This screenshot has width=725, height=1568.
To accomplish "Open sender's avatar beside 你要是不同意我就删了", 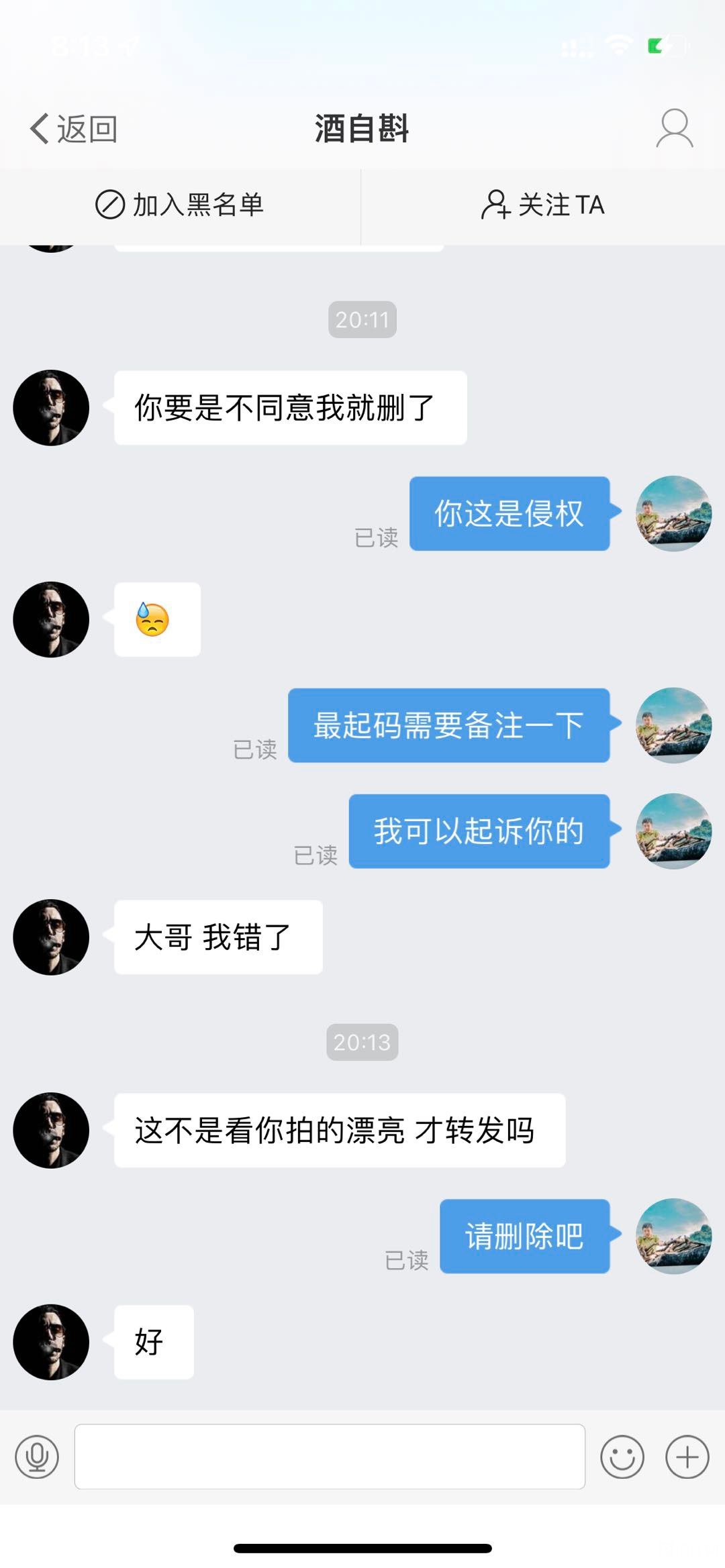I will pyautogui.click(x=51, y=407).
